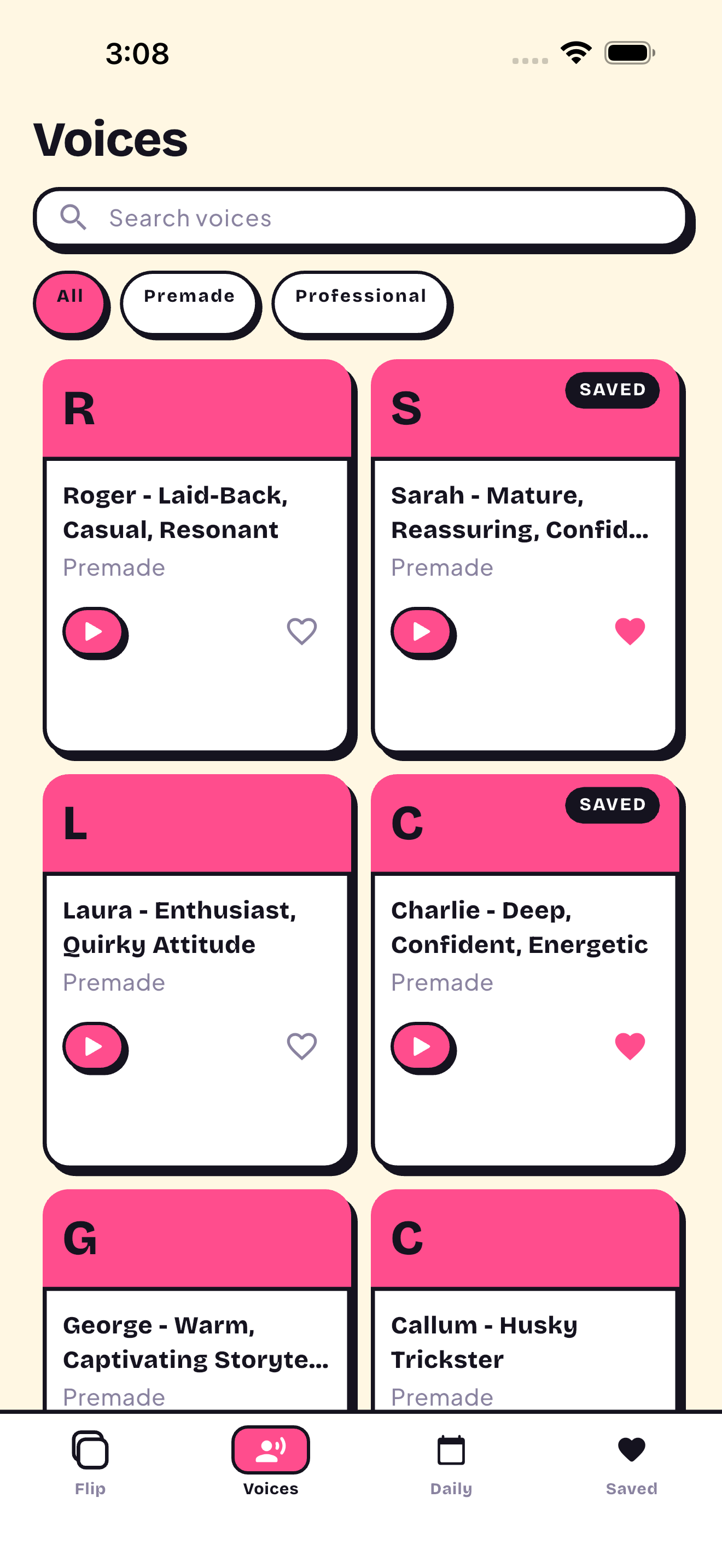Select the Voices tab
This screenshot has width=722, height=1568.
coord(271,1464)
